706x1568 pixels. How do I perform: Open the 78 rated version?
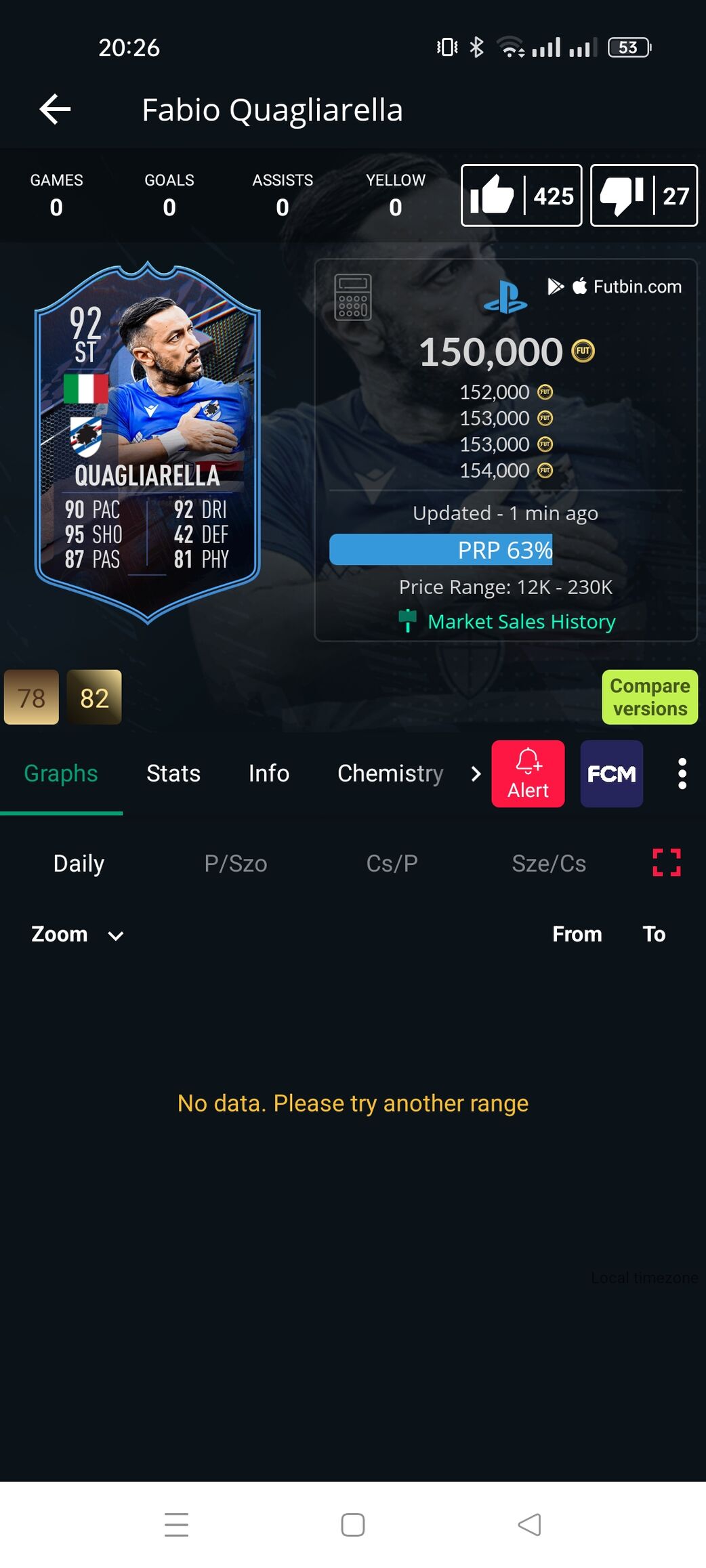coord(31,698)
